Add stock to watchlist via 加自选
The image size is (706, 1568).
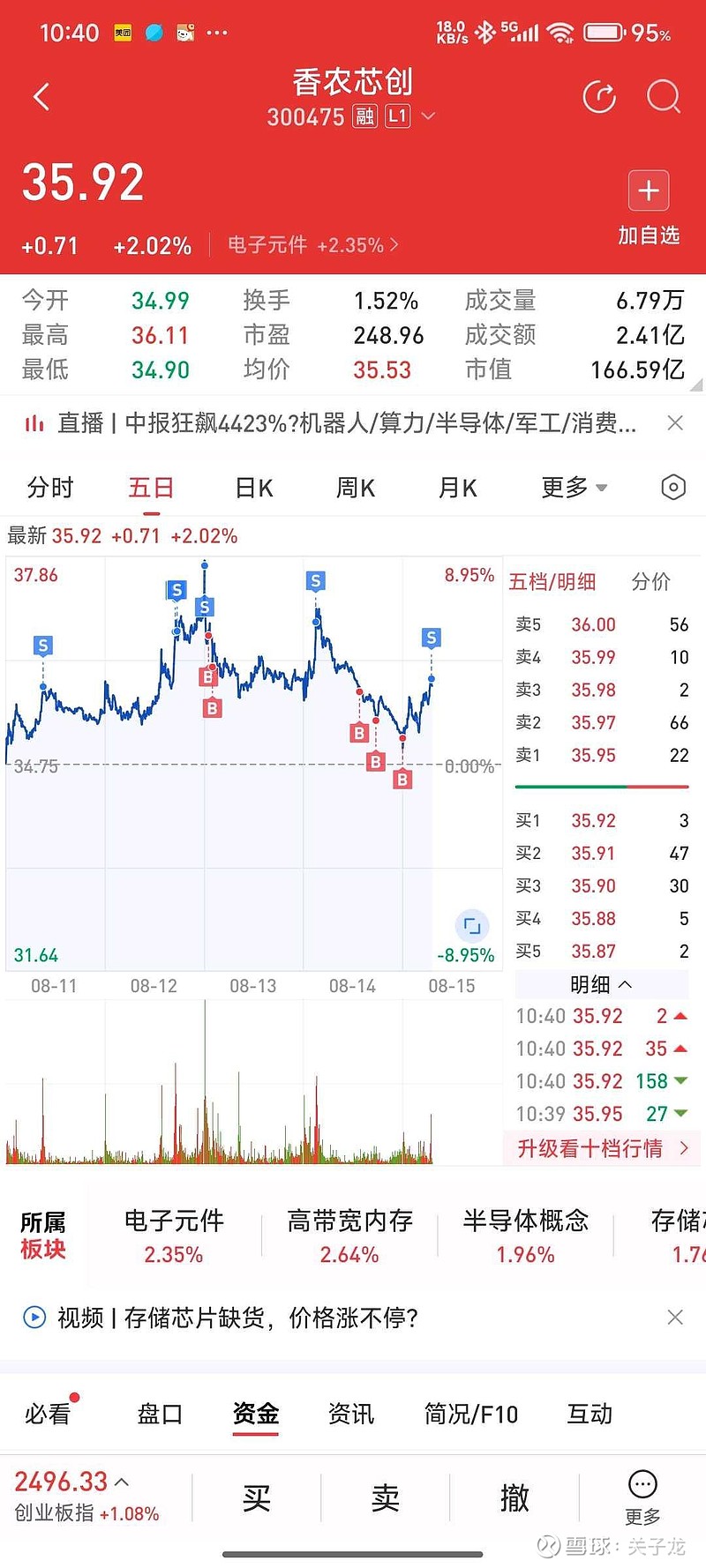[649, 208]
